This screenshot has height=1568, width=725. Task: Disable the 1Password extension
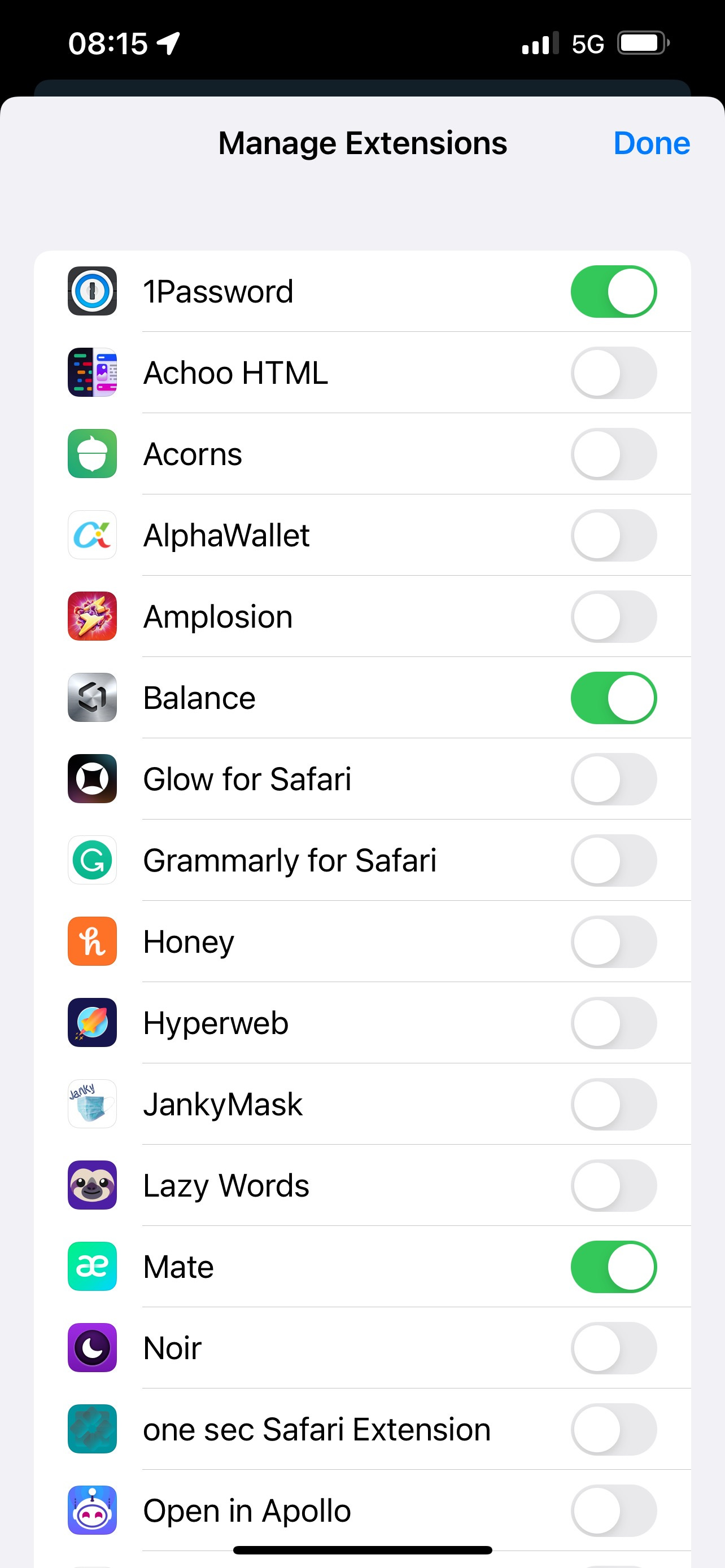(x=614, y=292)
